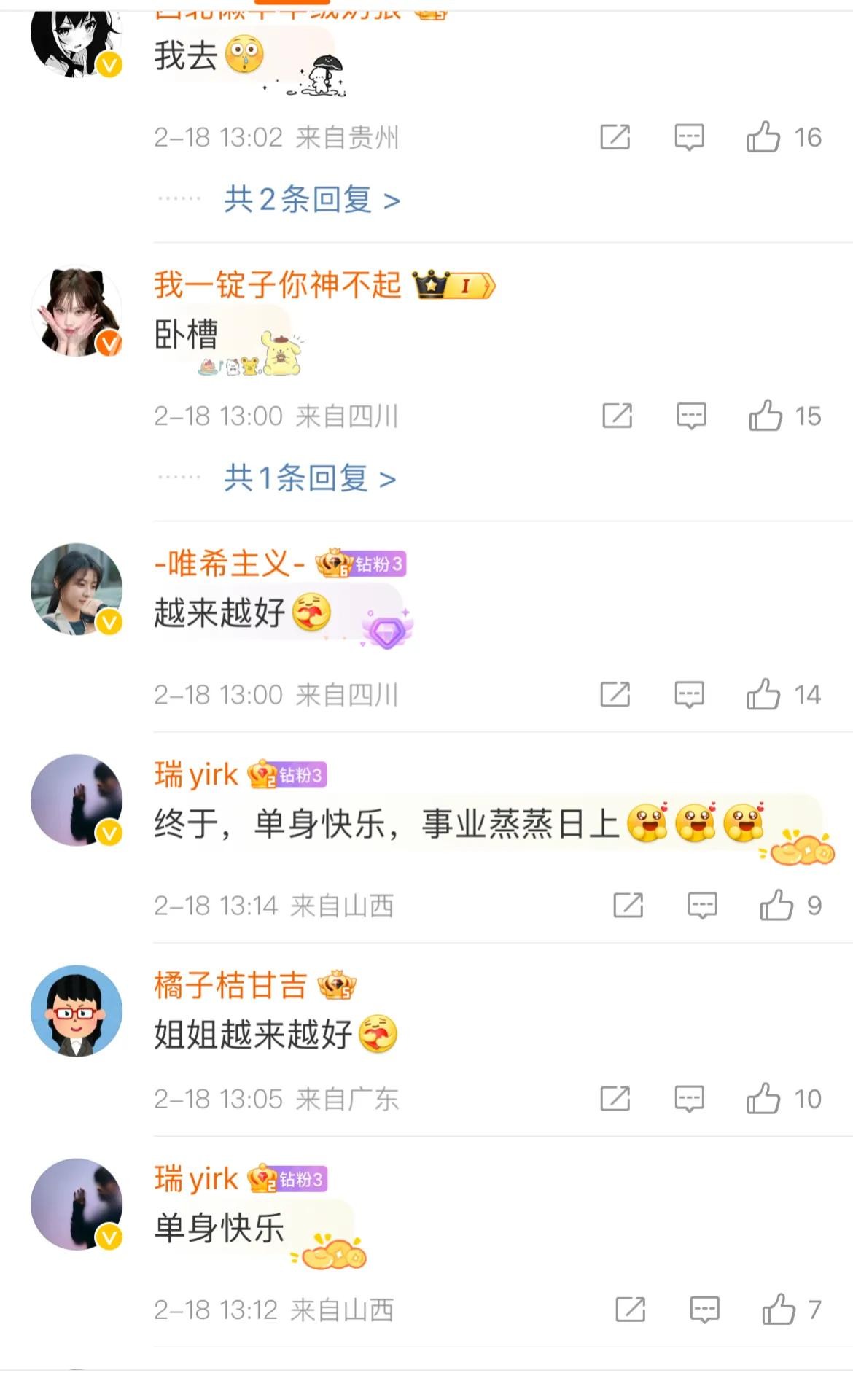Open 橘子桔甘吉's profile avatar
The height and width of the screenshot is (1400, 853).
tap(77, 1011)
